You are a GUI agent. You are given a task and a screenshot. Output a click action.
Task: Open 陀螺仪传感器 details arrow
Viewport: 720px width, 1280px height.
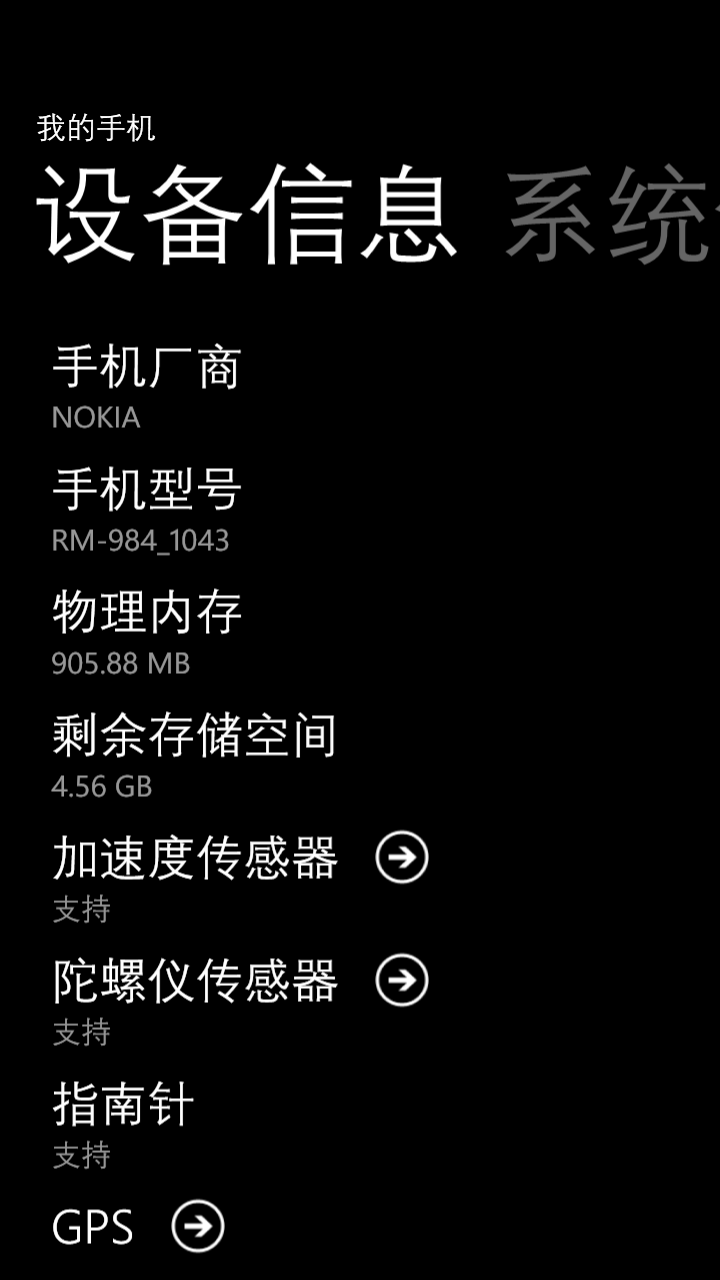click(x=402, y=981)
